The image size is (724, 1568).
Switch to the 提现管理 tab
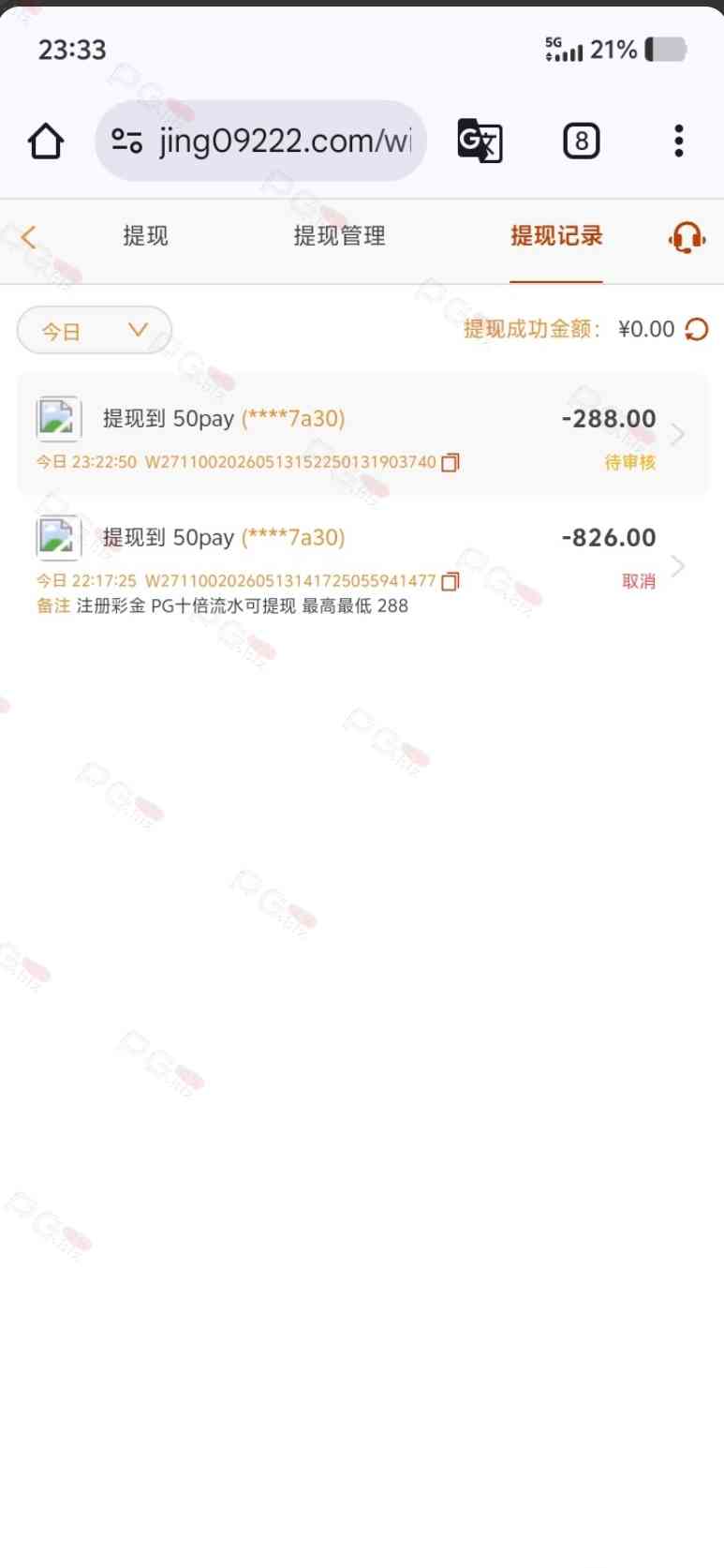340,236
